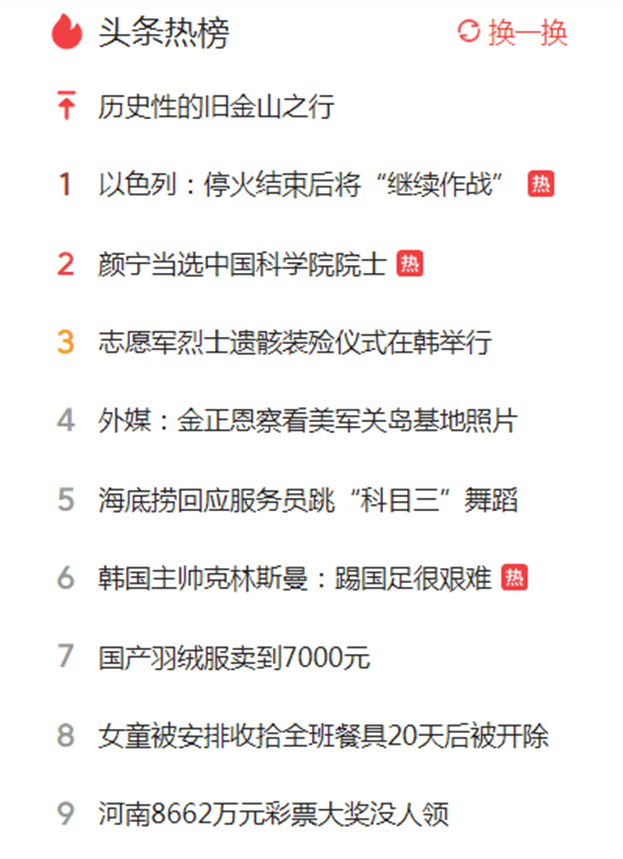Open 志愿军烈士遗骸装殓仪式在韩举行
The image size is (623, 859).
pyautogui.click(x=295, y=343)
